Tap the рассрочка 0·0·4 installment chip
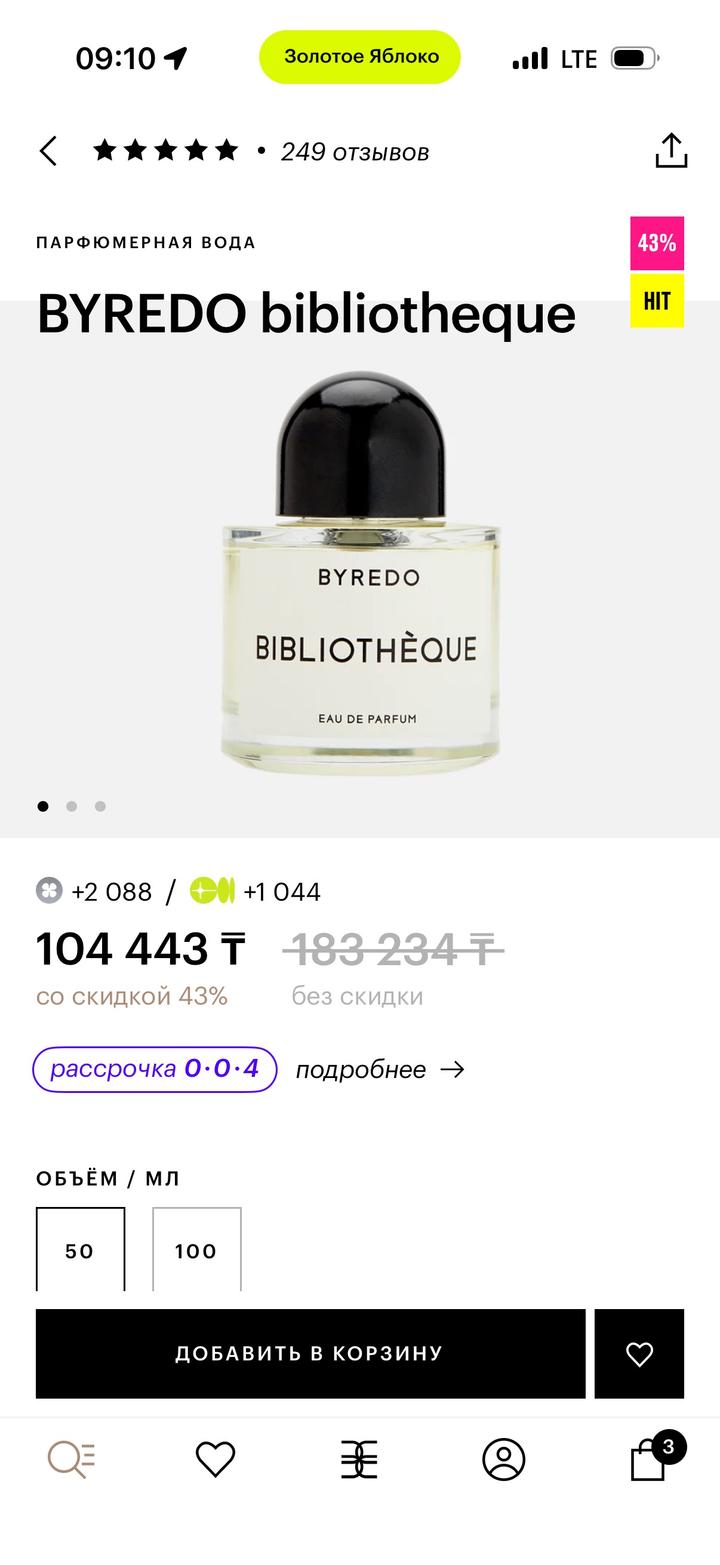 point(155,1069)
